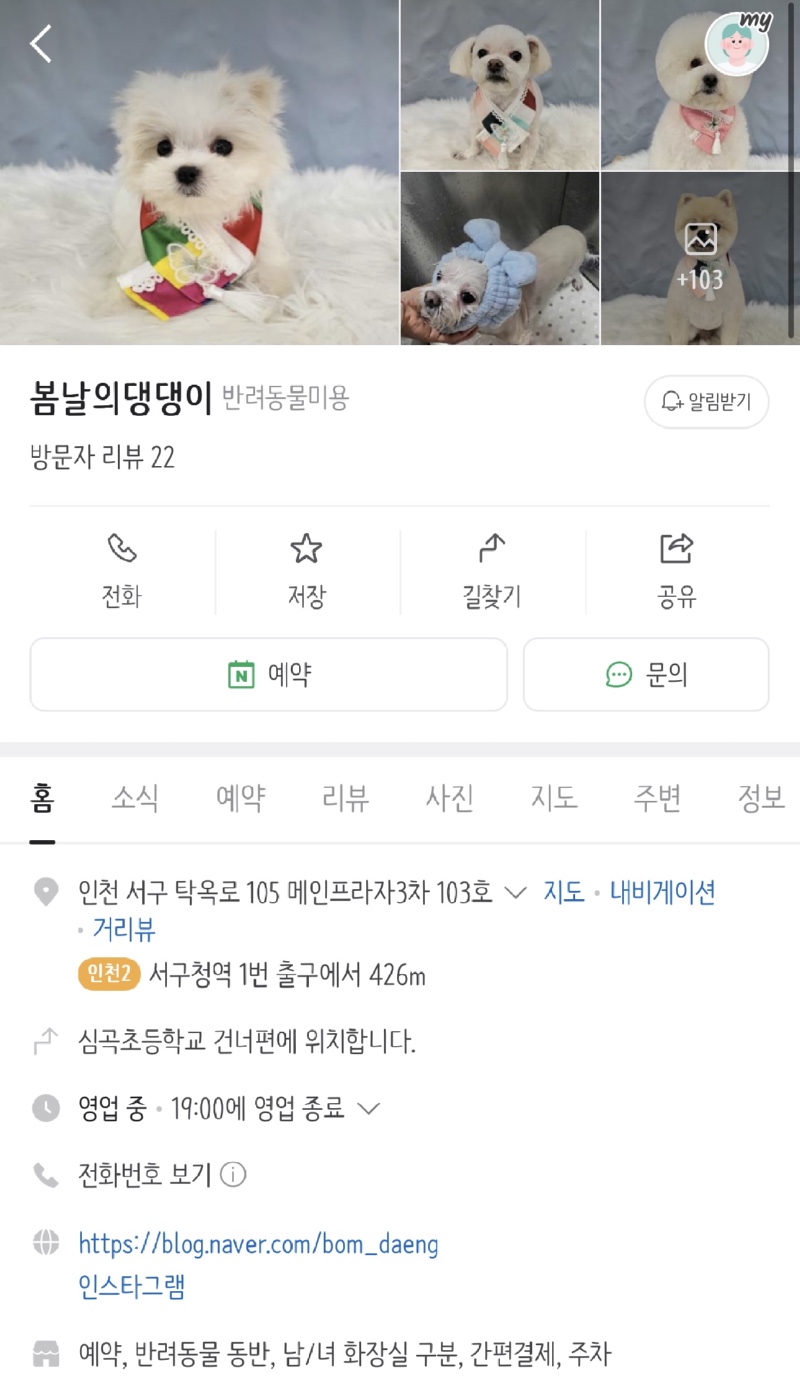
Task: Switch to the 사진 tab
Action: [449, 798]
